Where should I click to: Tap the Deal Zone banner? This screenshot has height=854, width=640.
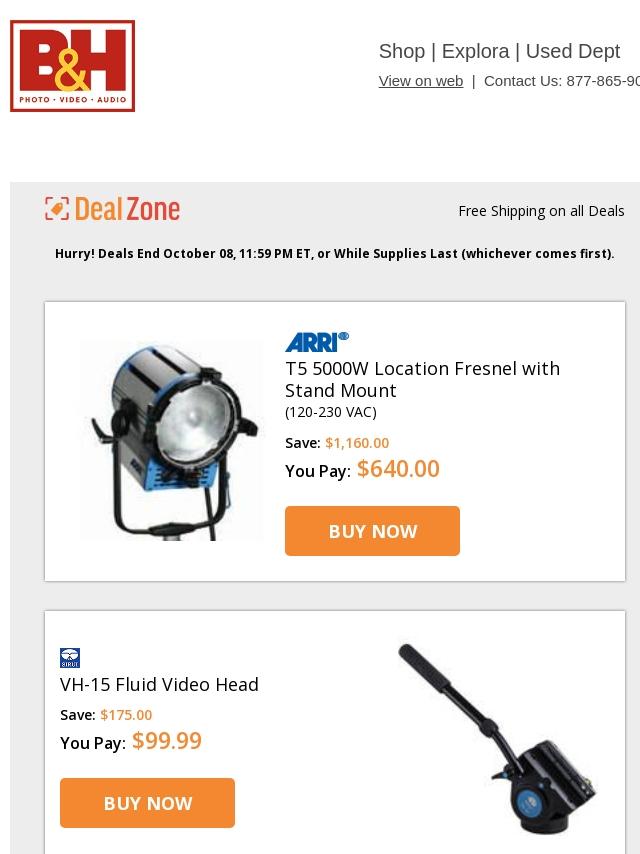click(x=113, y=209)
